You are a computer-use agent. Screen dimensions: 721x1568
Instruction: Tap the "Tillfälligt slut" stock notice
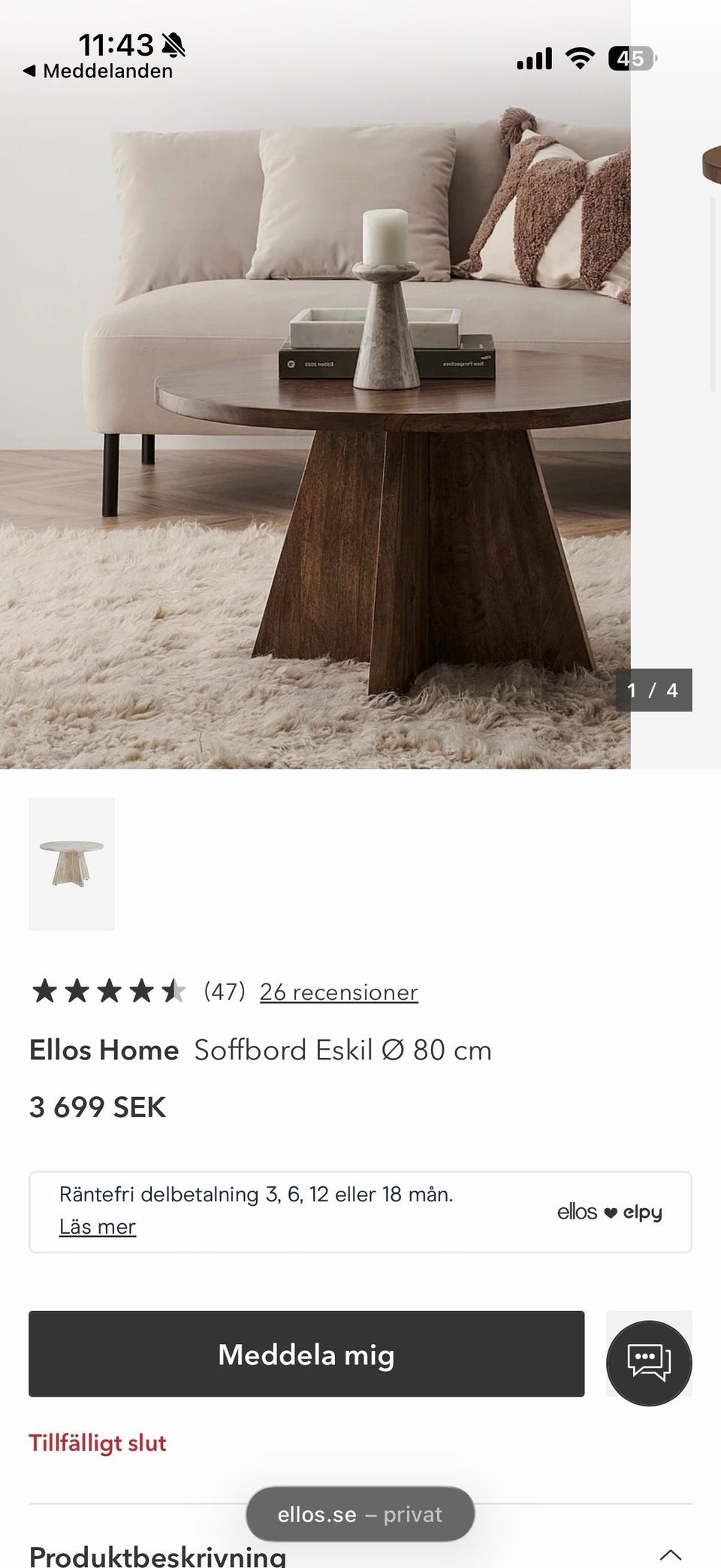(98, 1443)
